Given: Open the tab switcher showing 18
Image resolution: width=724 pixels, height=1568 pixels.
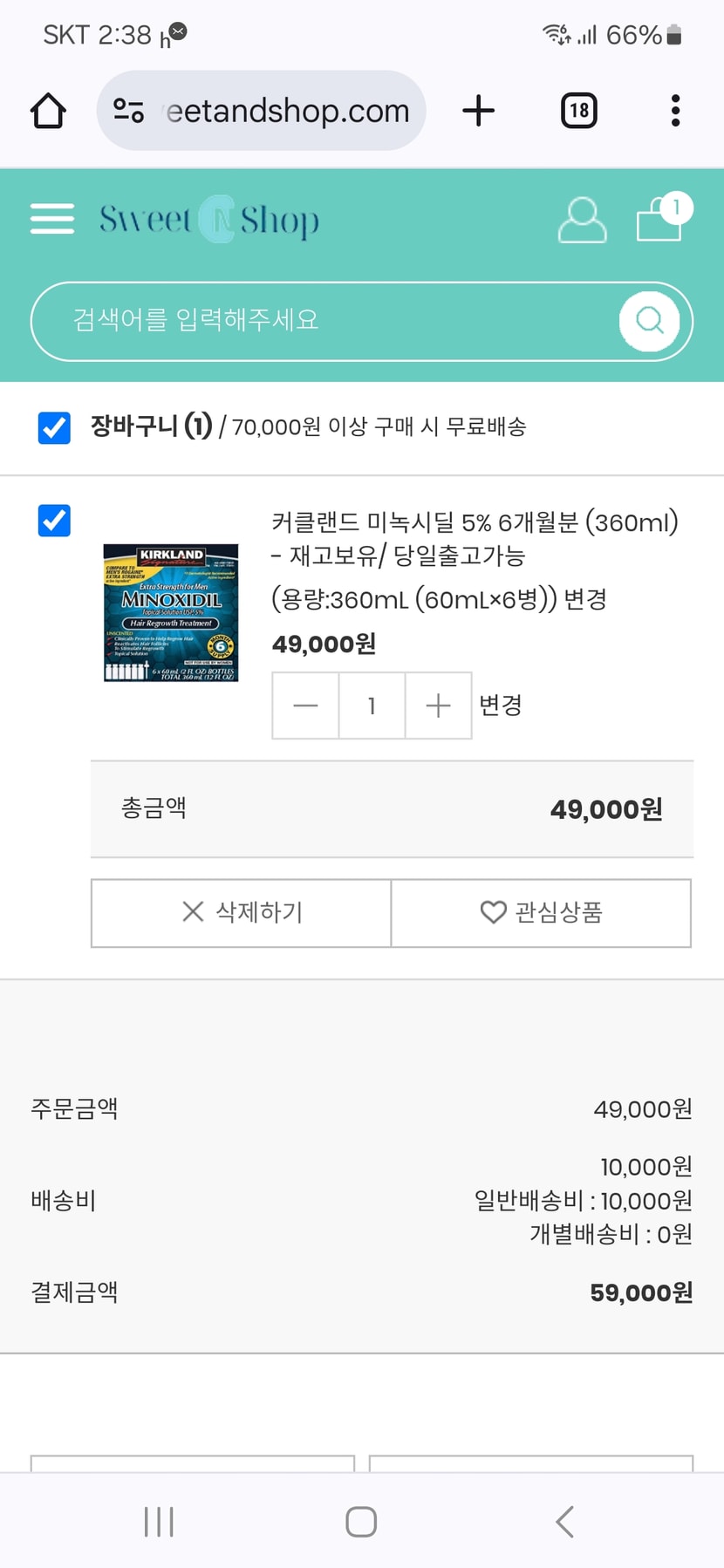Looking at the screenshot, I should [x=579, y=111].
